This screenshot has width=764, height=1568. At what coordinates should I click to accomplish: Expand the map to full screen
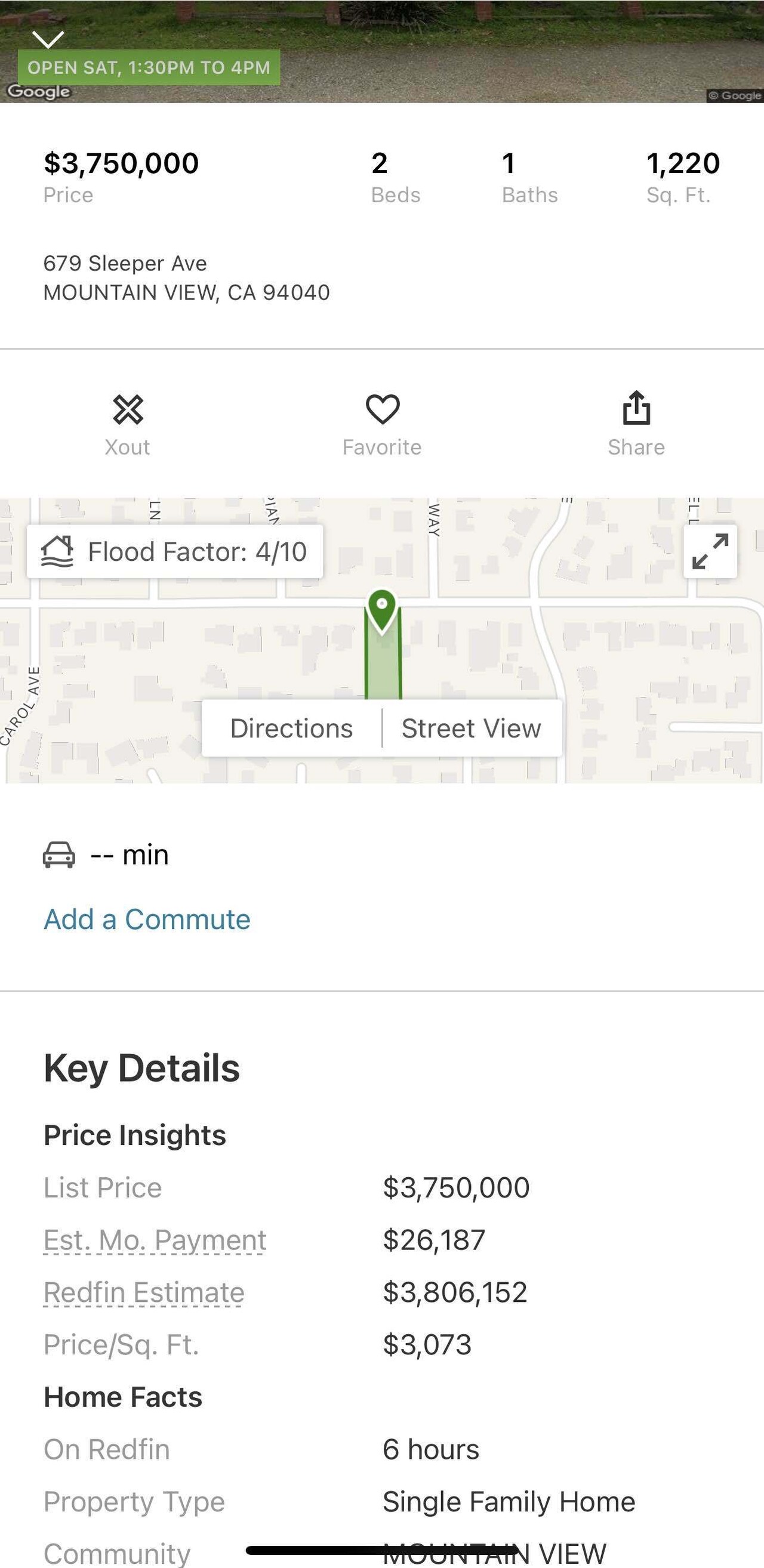click(x=710, y=551)
